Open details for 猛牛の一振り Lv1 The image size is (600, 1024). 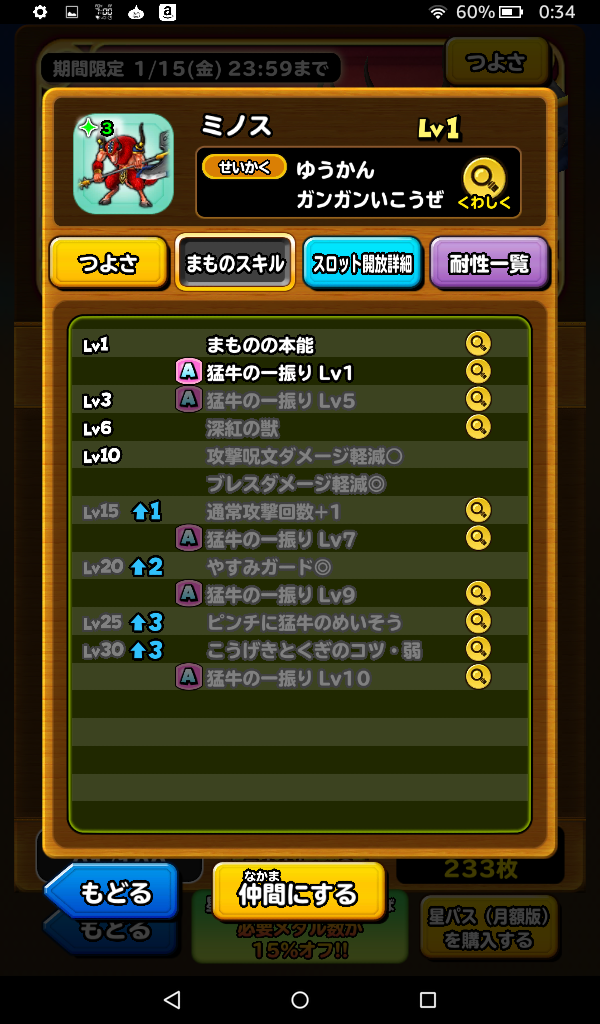tap(479, 372)
